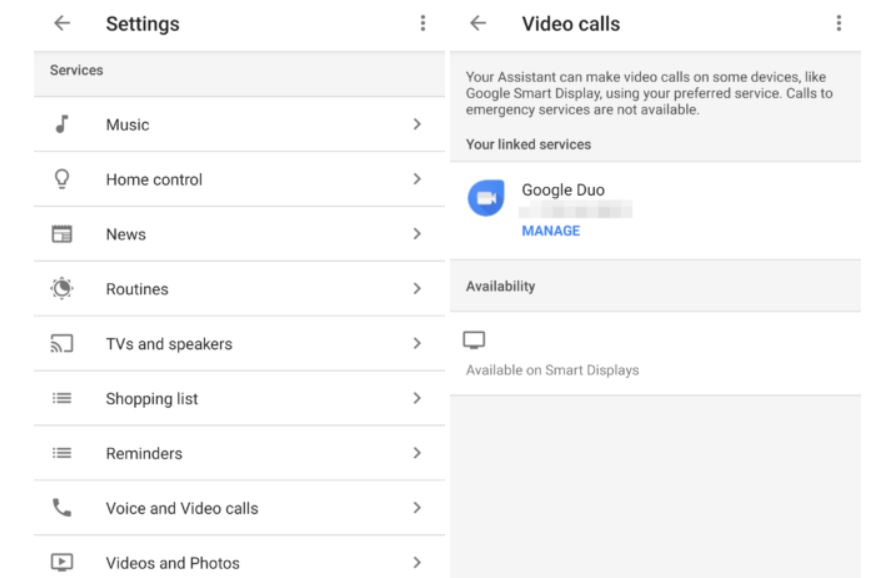Open the Settings overflow menu
Image resolution: width=896 pixels, height=578 pixels.
[x=423, y=24]
